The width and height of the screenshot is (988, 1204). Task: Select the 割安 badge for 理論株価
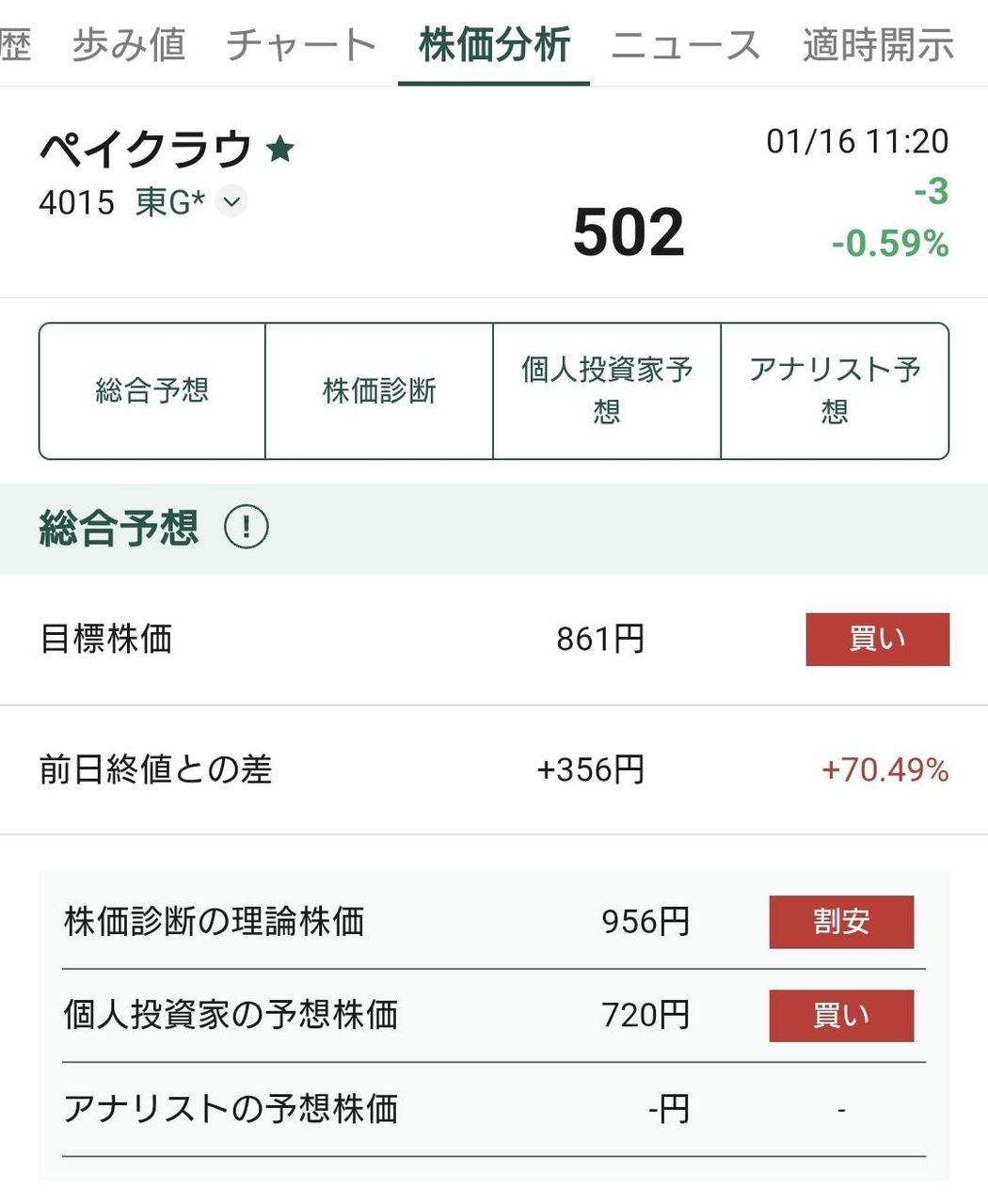click(841, 923)
